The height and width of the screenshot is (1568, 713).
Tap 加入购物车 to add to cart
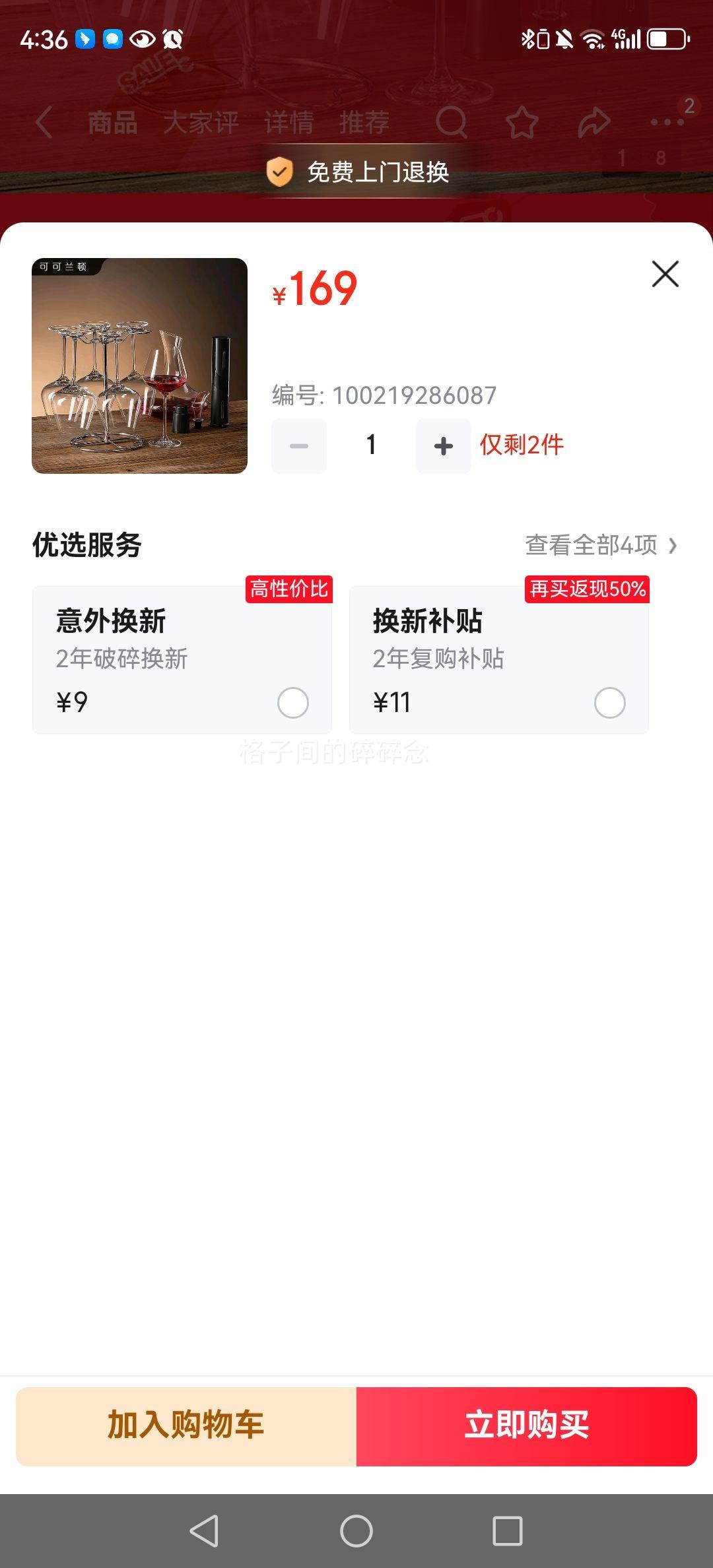click(x=186, y=1426)
